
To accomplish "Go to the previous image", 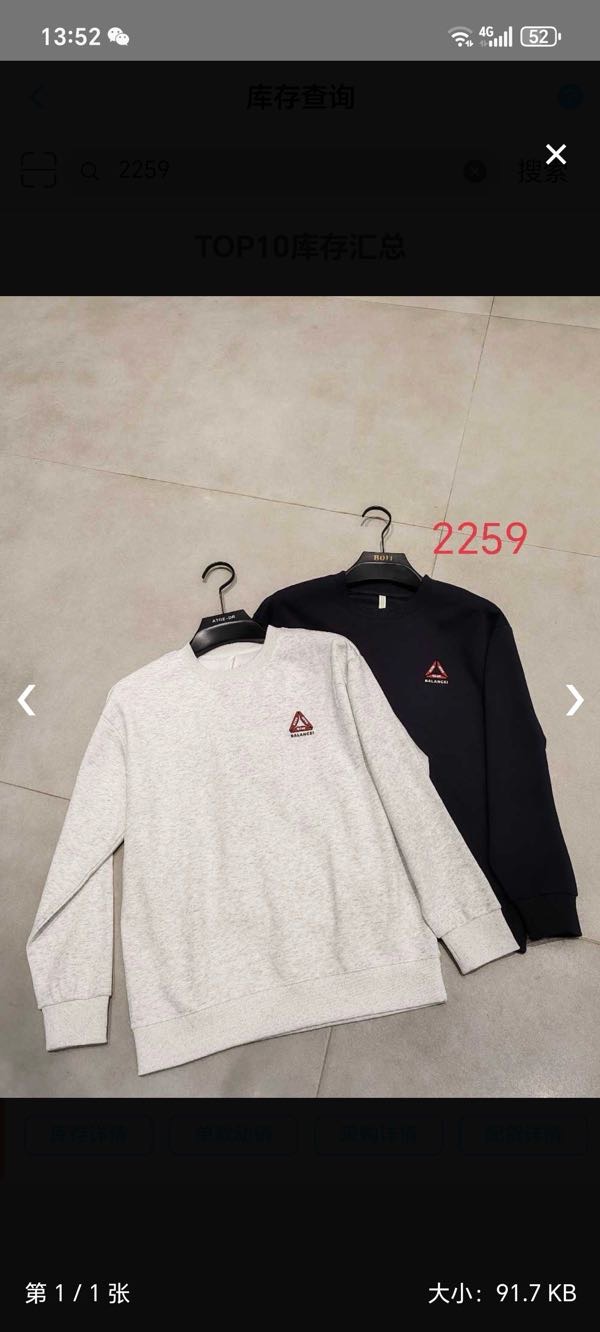I will tap(27, 700).
